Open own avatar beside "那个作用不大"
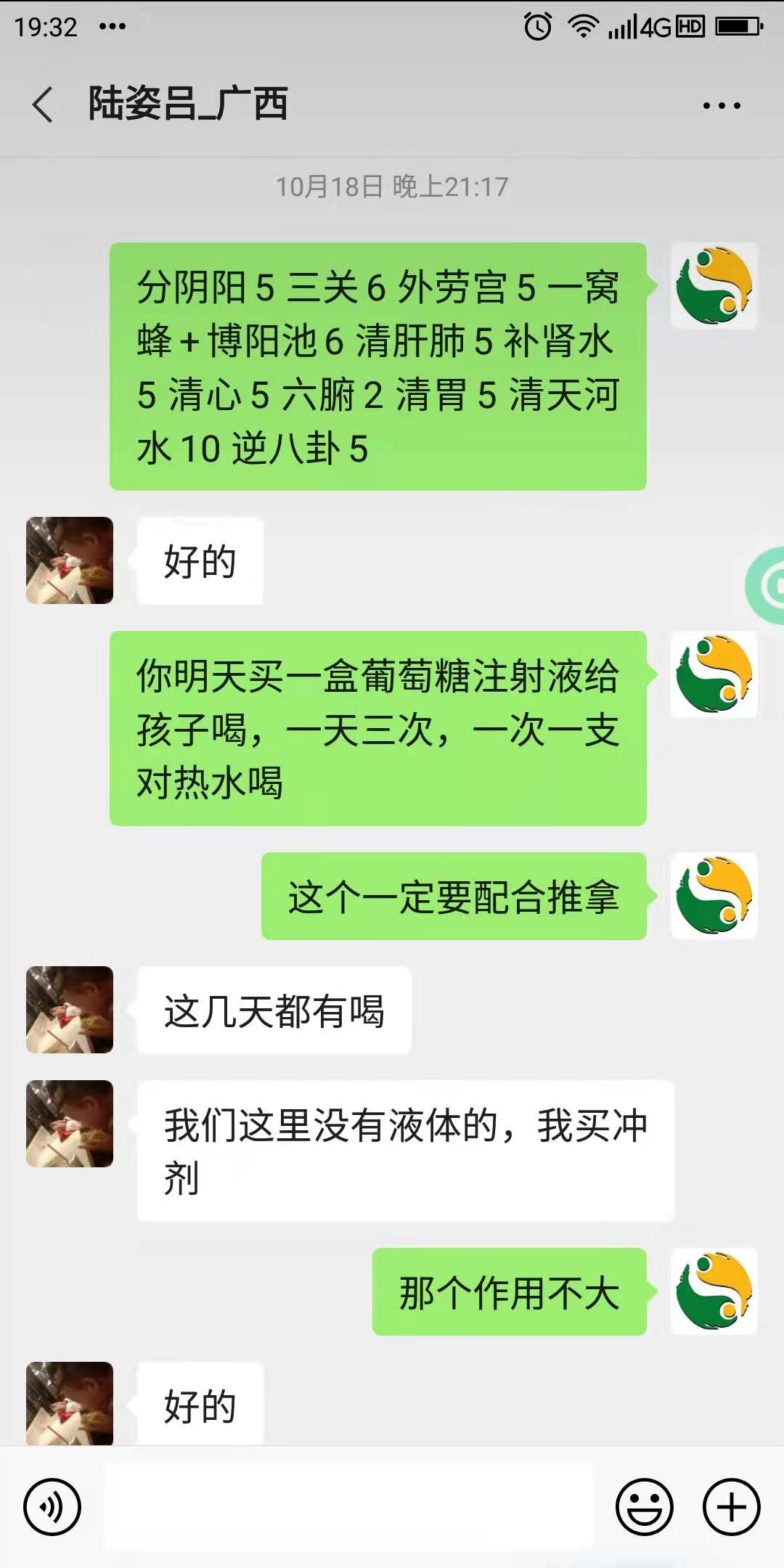This screenshot has width=784, height=1568. (x=714, y=1291)
